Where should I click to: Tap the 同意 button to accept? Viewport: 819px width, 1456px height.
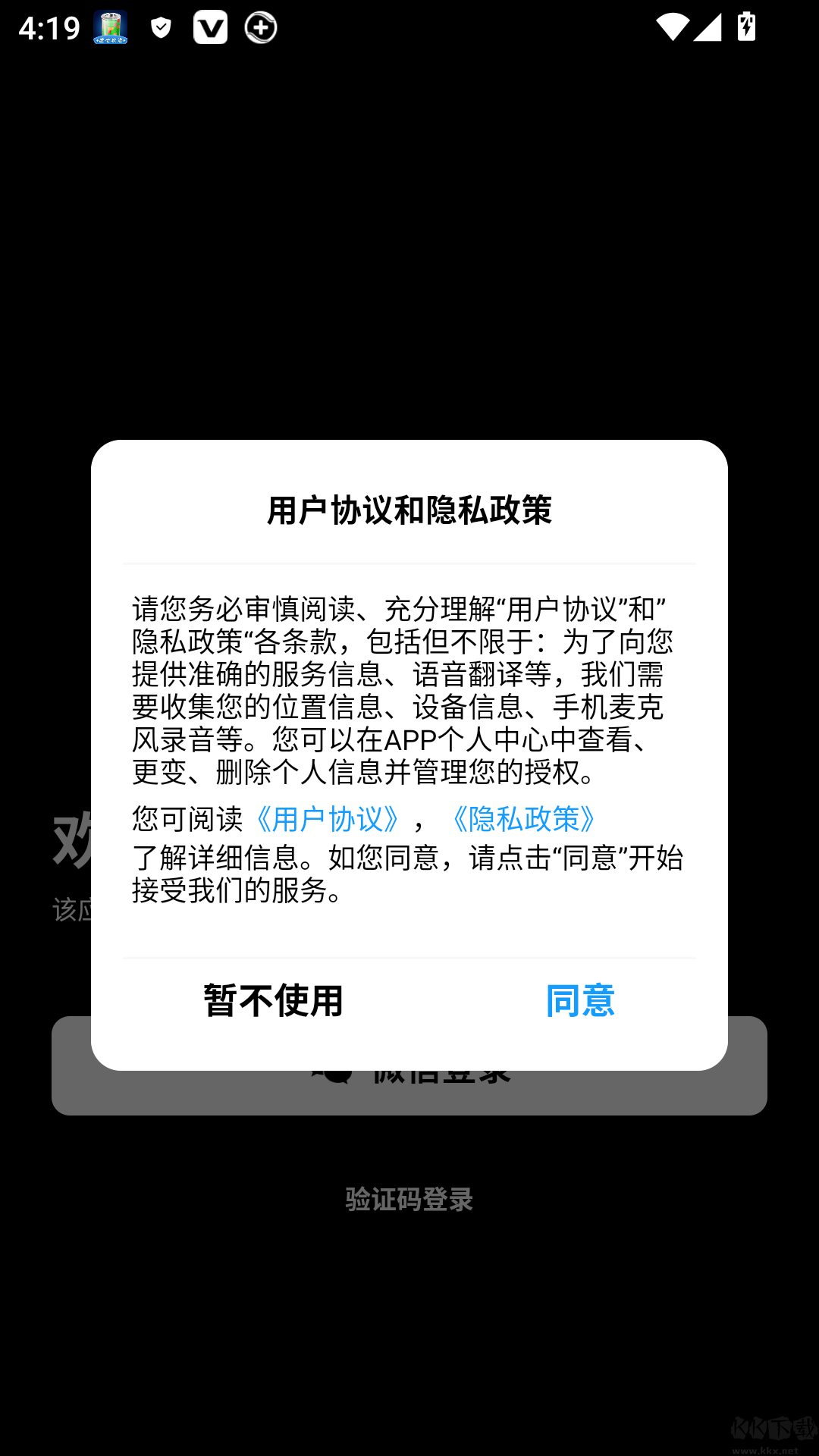tap(580, 1001)
